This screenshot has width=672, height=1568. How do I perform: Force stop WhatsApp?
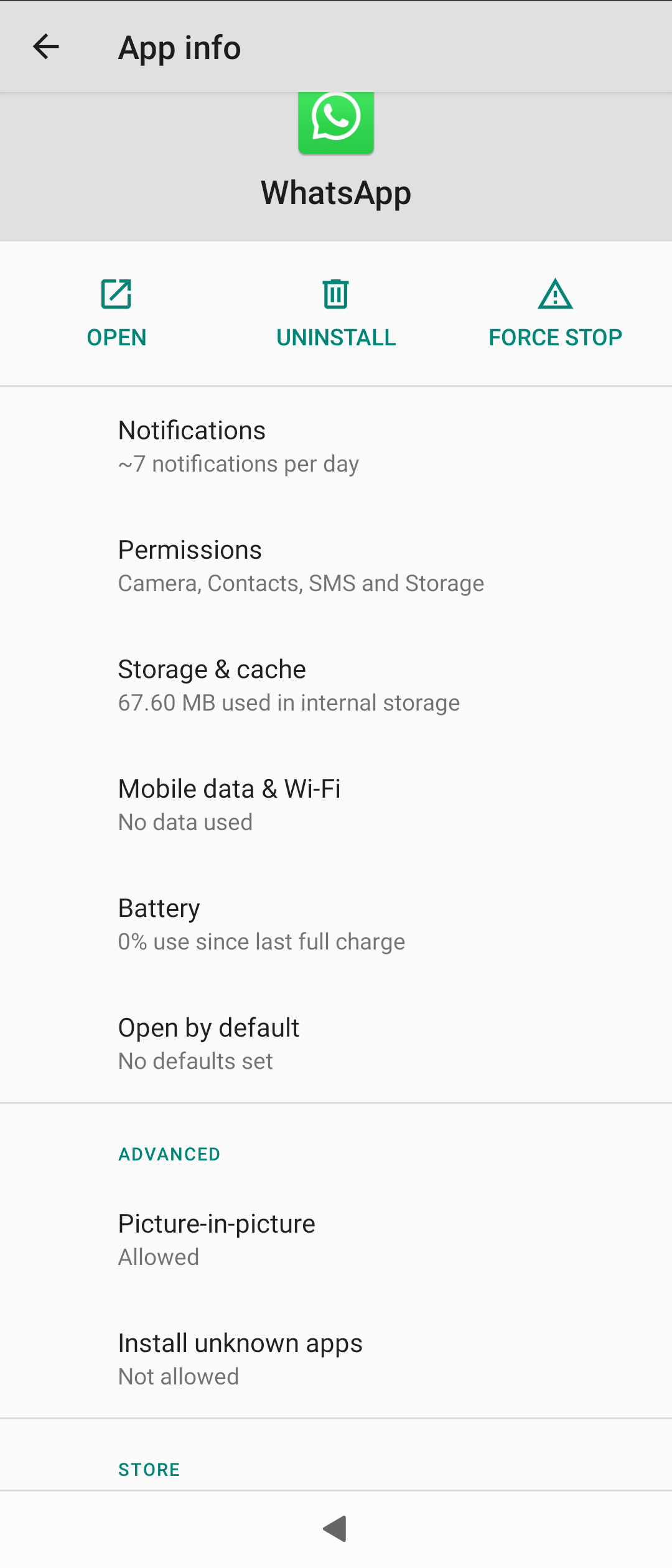click(555, 313)
